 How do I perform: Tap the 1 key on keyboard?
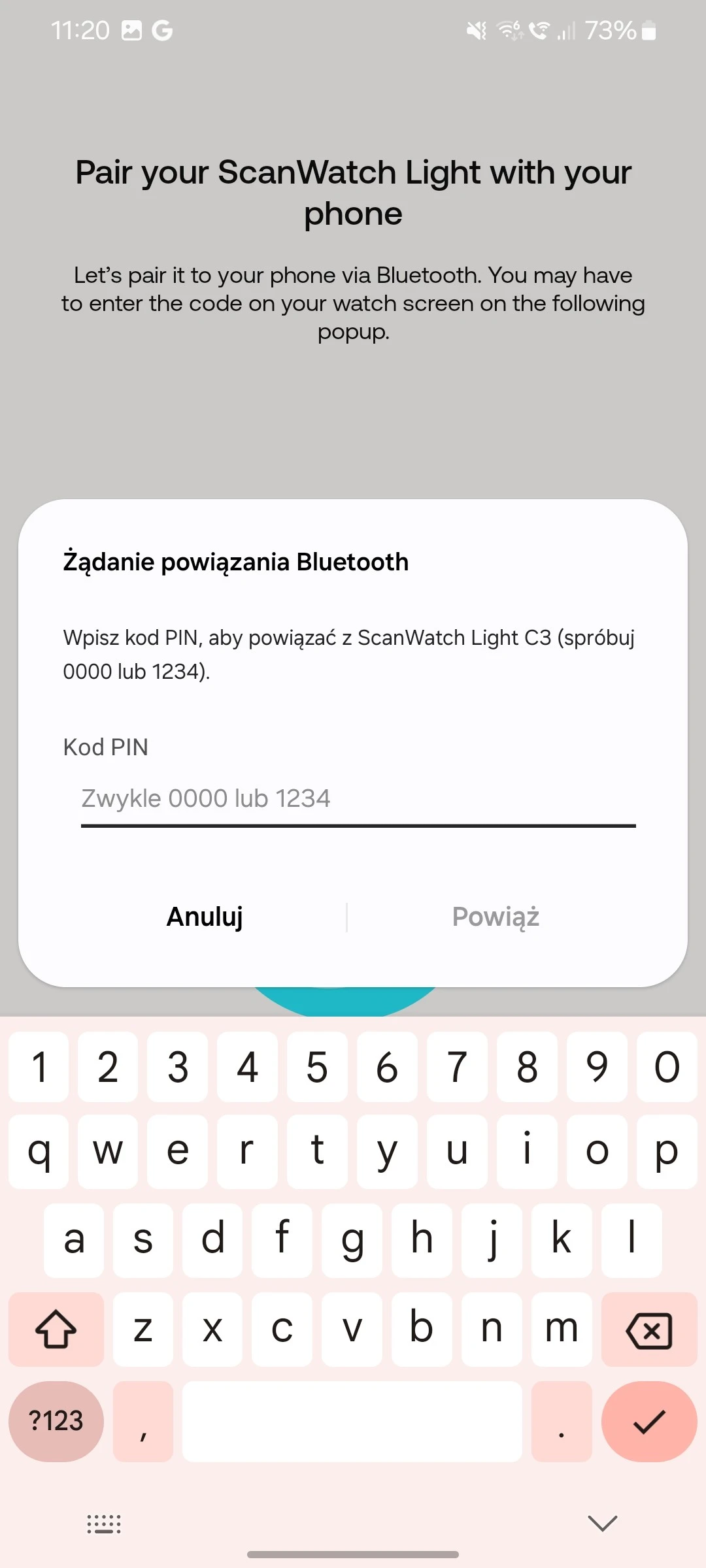[x=39, y=1068]
